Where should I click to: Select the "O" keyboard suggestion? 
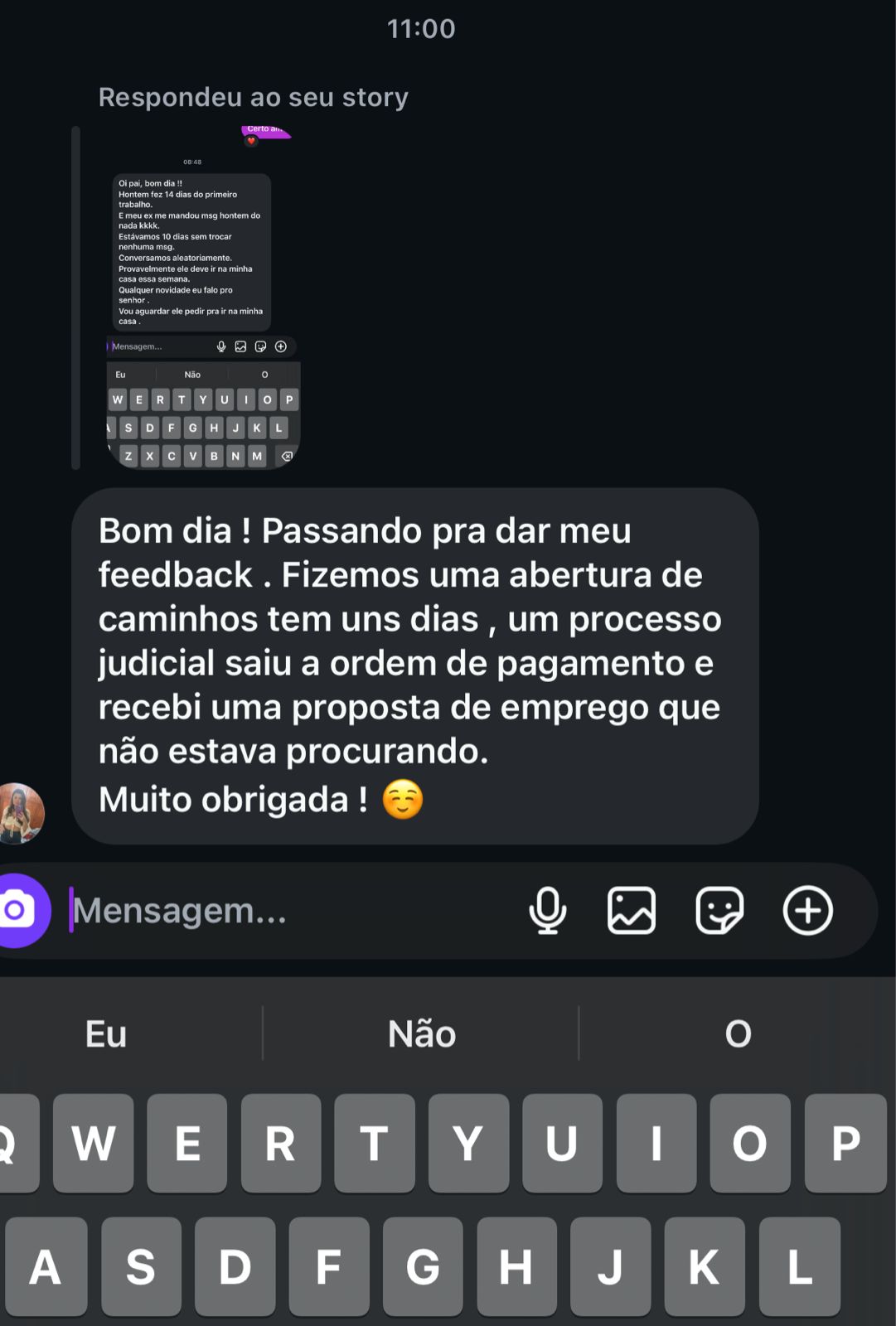click(737, 1034)
